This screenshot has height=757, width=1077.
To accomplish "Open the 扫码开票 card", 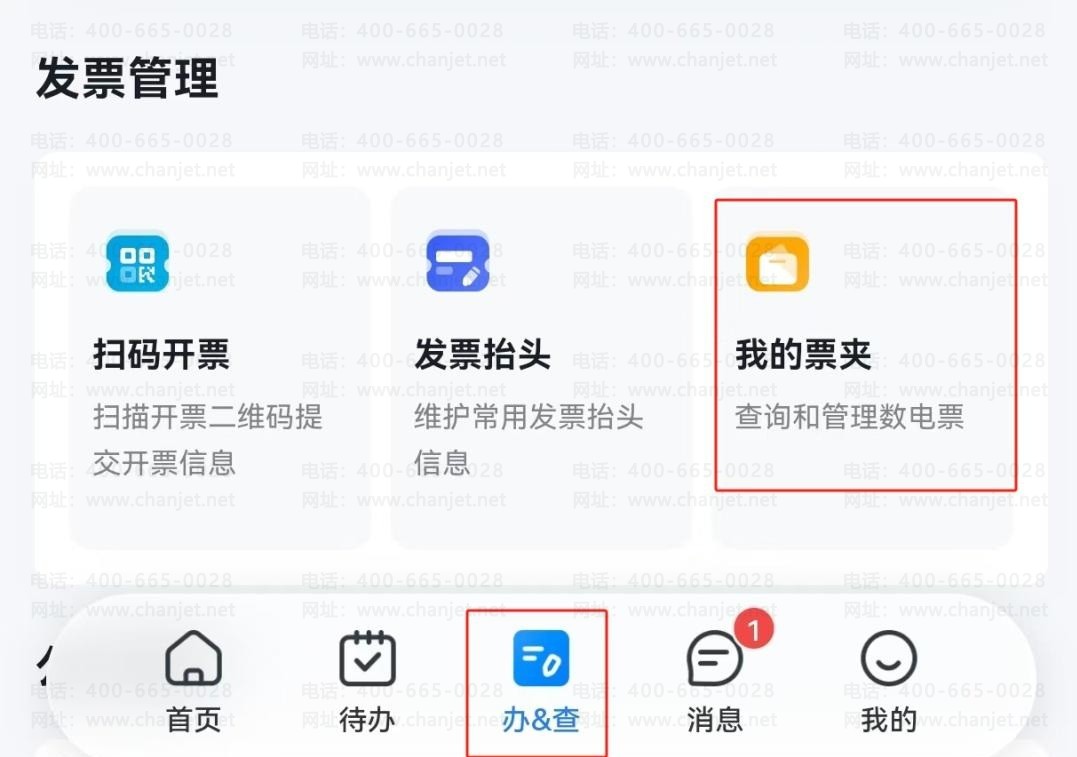I will (x=219, y=366).
